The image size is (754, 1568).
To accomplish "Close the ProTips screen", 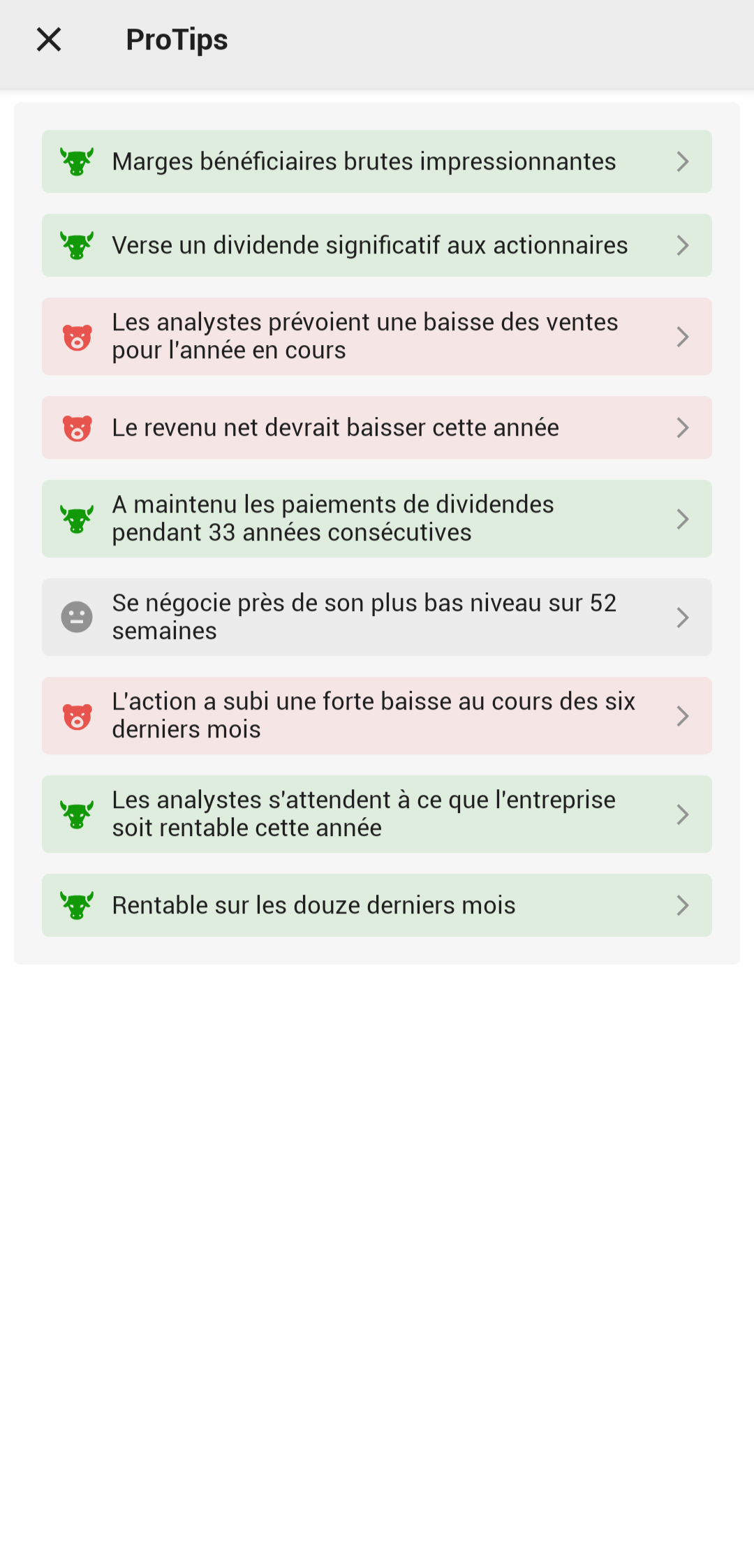I will coord(49,40).
